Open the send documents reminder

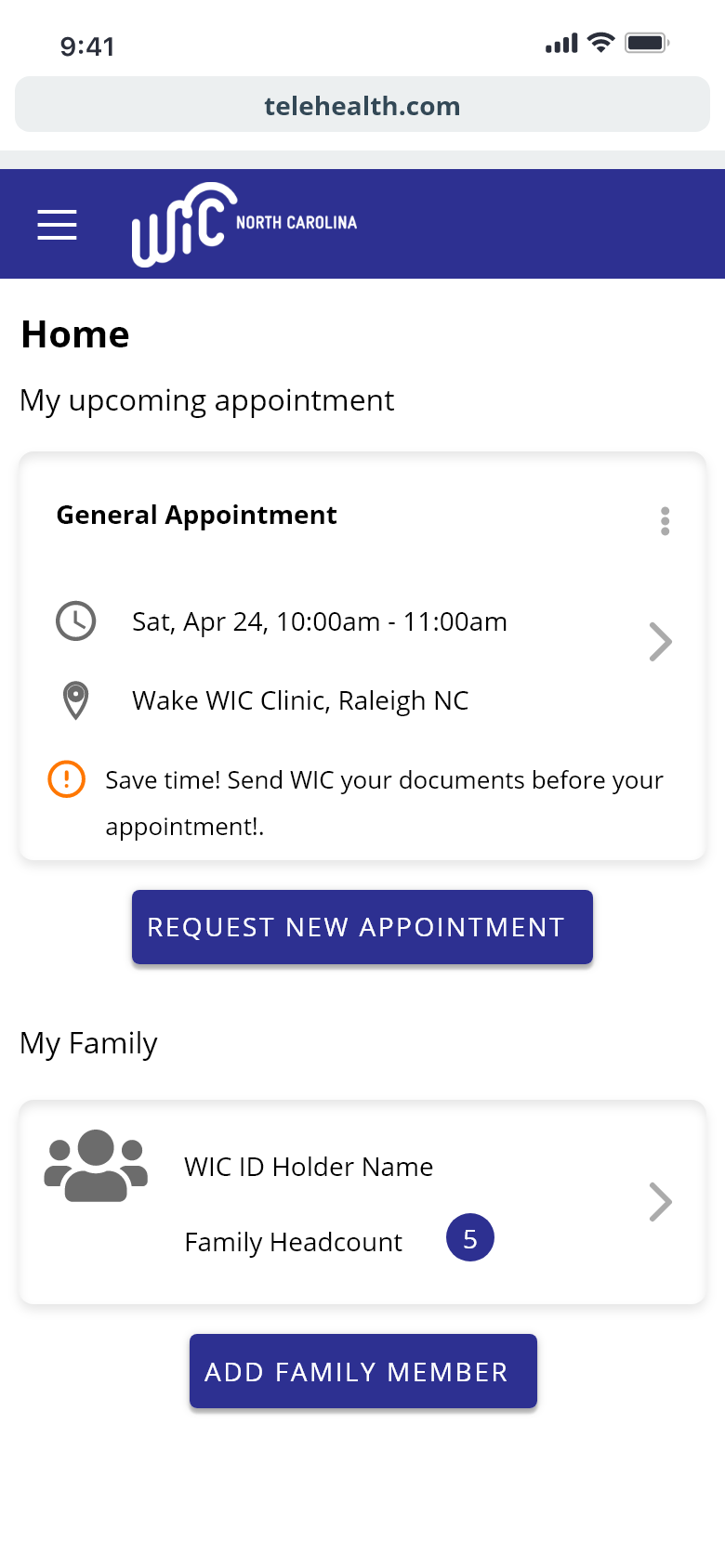(383, 802)
